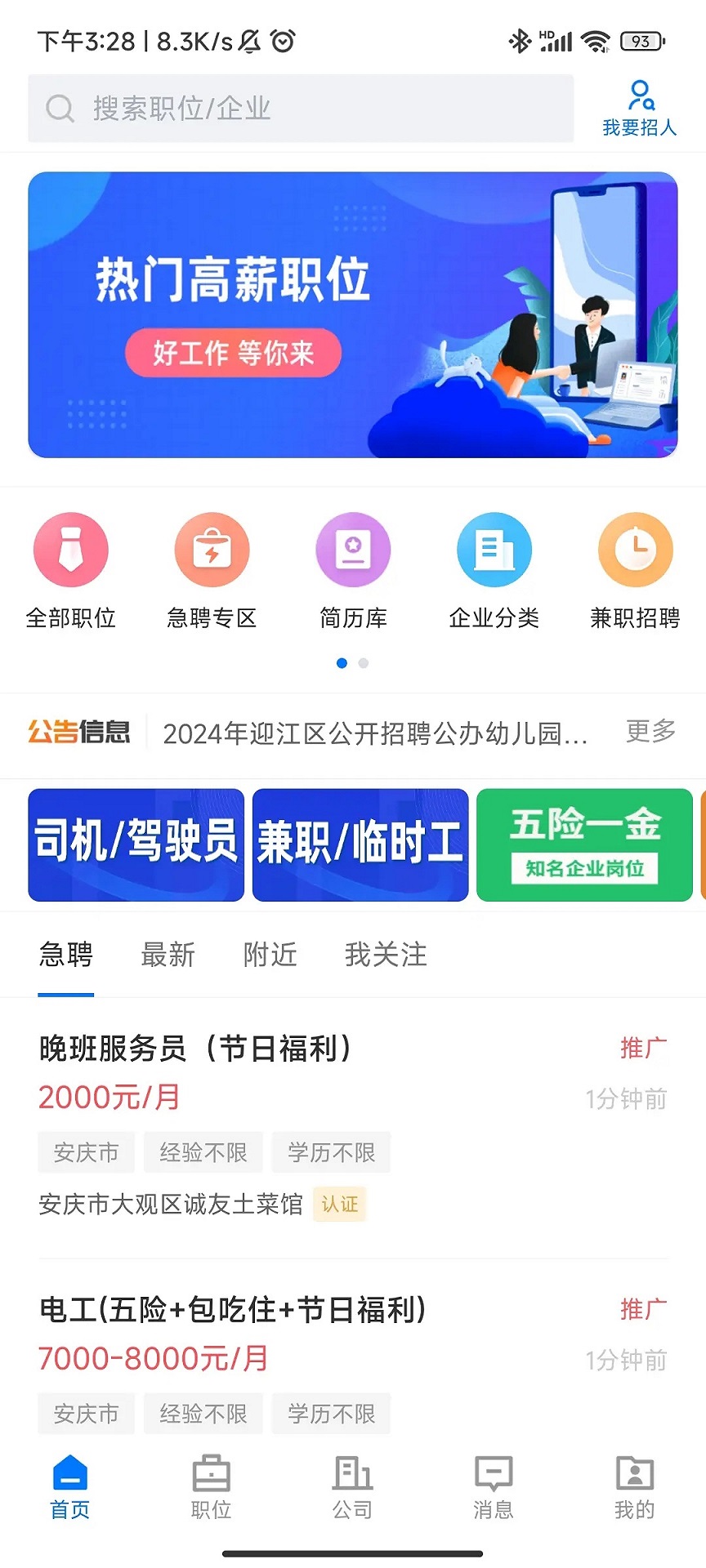This screenshot has height=1568, width=706.
Task: Switch to the 我关注 (following) tab
Action: 386,955
